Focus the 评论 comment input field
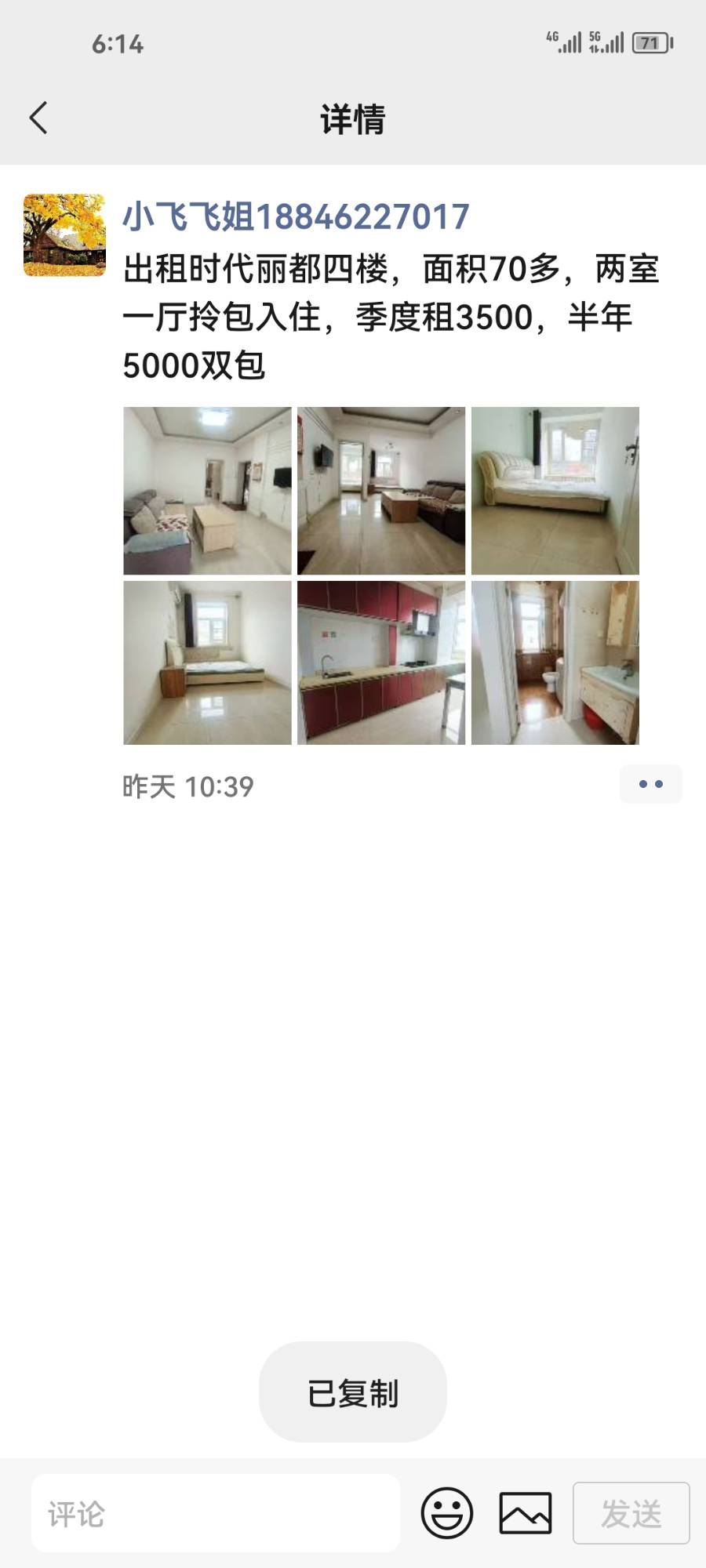The height and width of the screenshot is (1568, 706). click(x=216, y=1513)
